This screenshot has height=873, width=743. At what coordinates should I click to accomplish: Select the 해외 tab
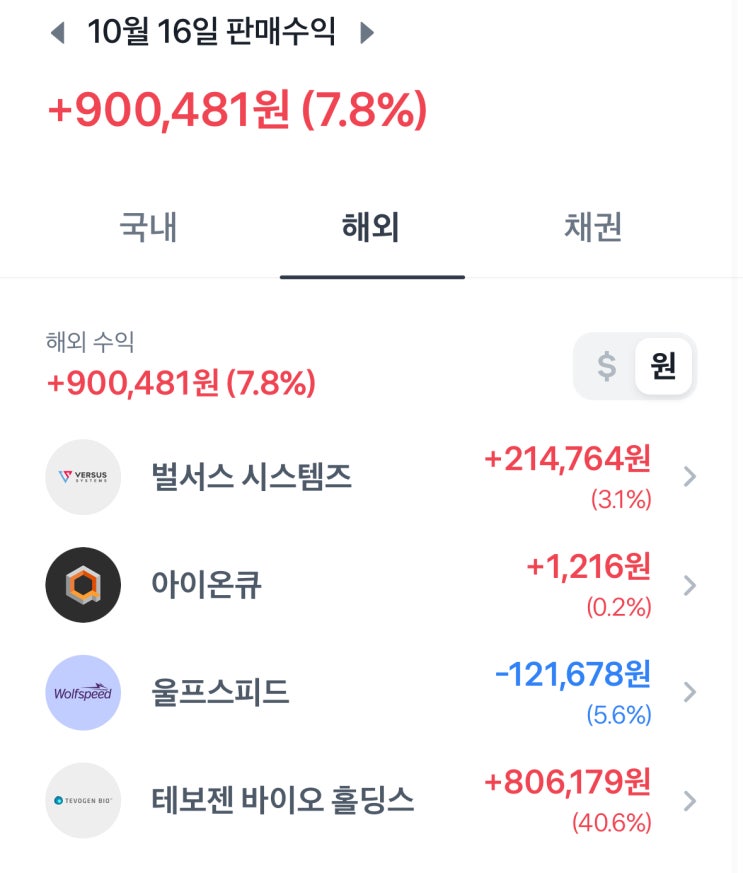point(371,228)
